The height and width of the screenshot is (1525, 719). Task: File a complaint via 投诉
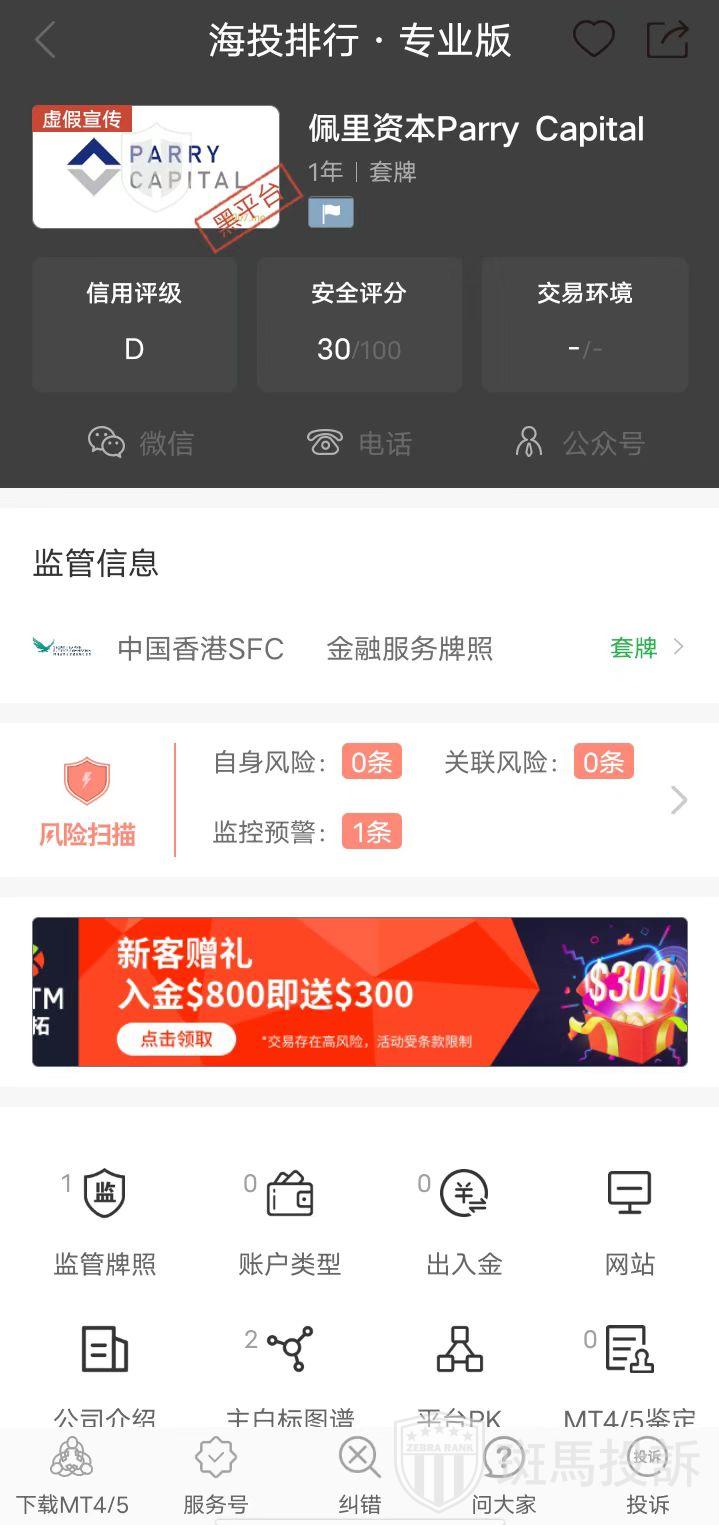click(x=647, y=1476)
